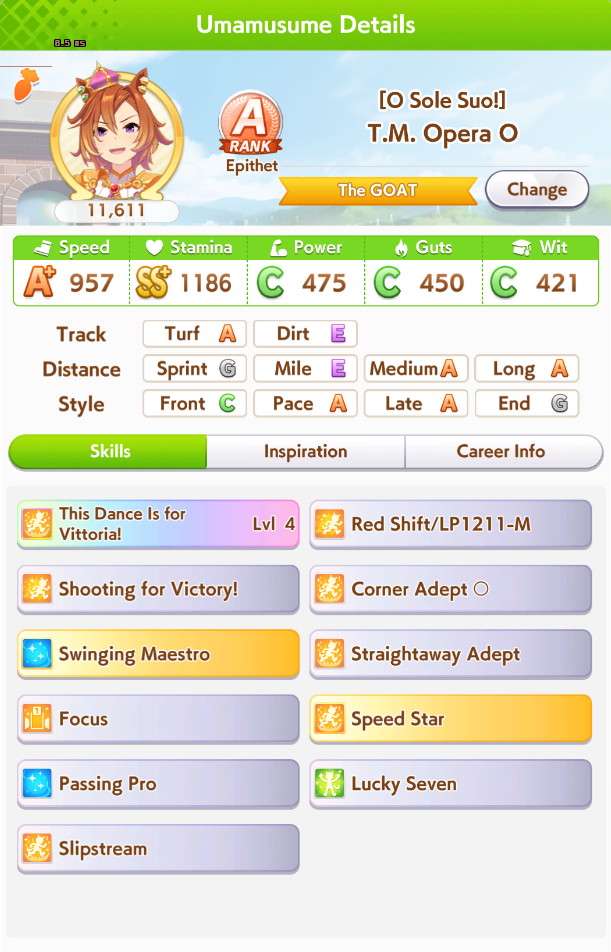Tap the Change epithet button
This screenshot has height=952, width=611.
[537, 189]
